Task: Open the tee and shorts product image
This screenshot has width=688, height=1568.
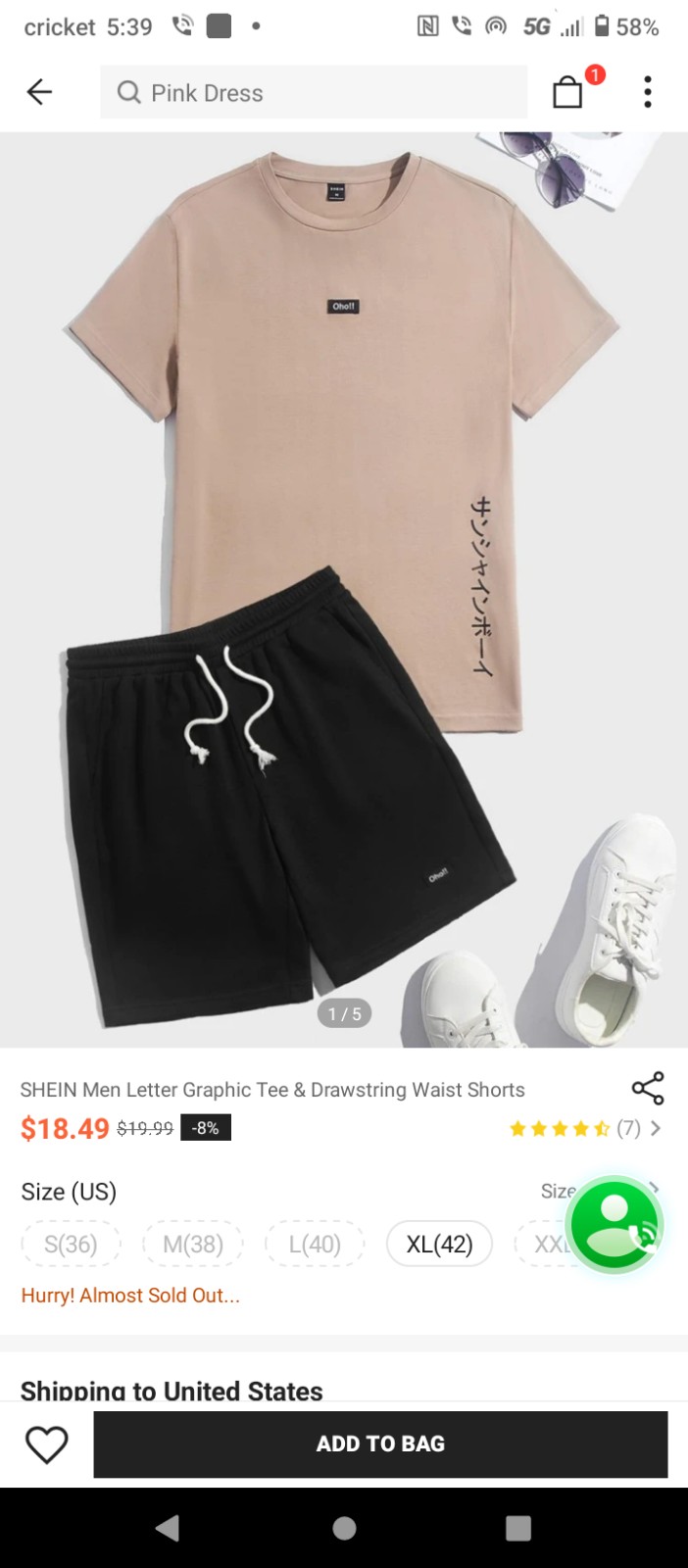Action: coord(344,589)
